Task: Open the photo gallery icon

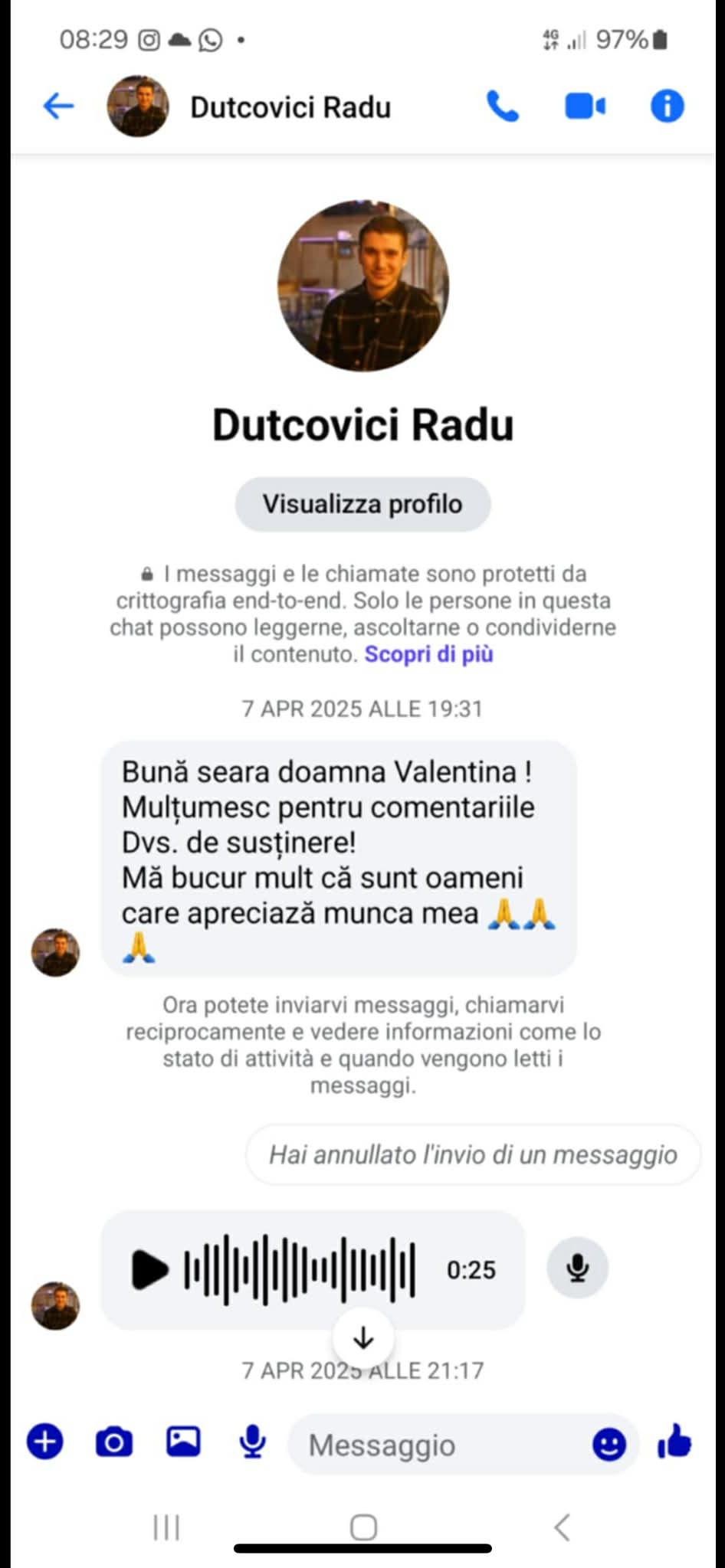Action: (x=183, y=1442)
